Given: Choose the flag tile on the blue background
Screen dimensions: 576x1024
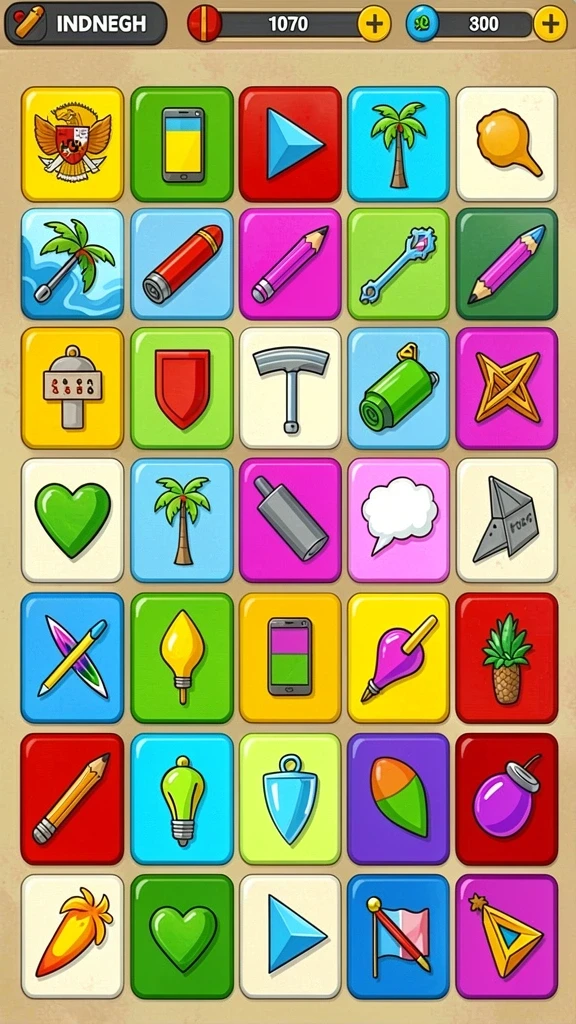Looking at the screenshot, I should (398, 936).
